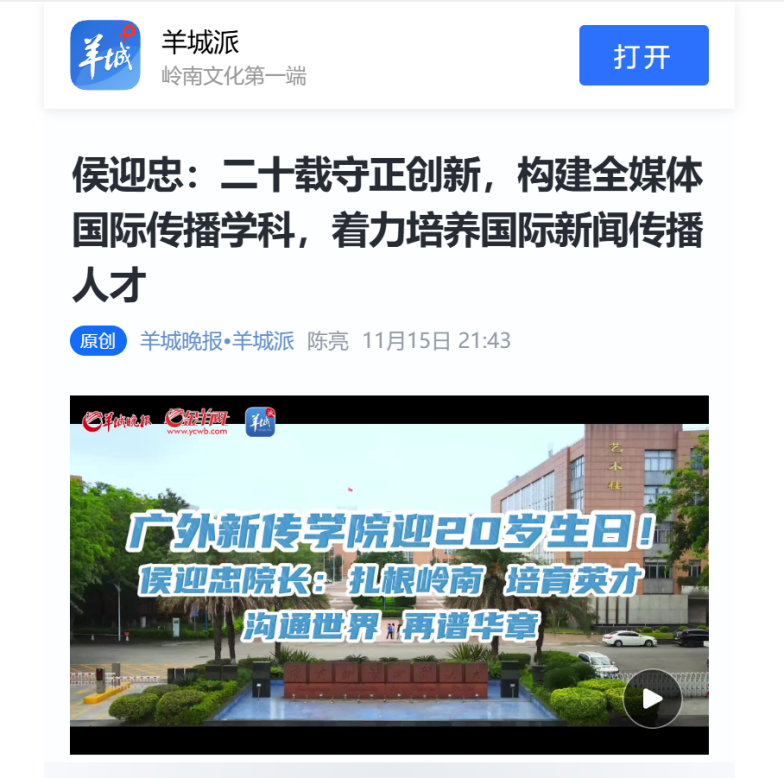Open the 羊城晚报•羊城派 source link
This screenshot has width=784, height=778.
tap(216, 341)
